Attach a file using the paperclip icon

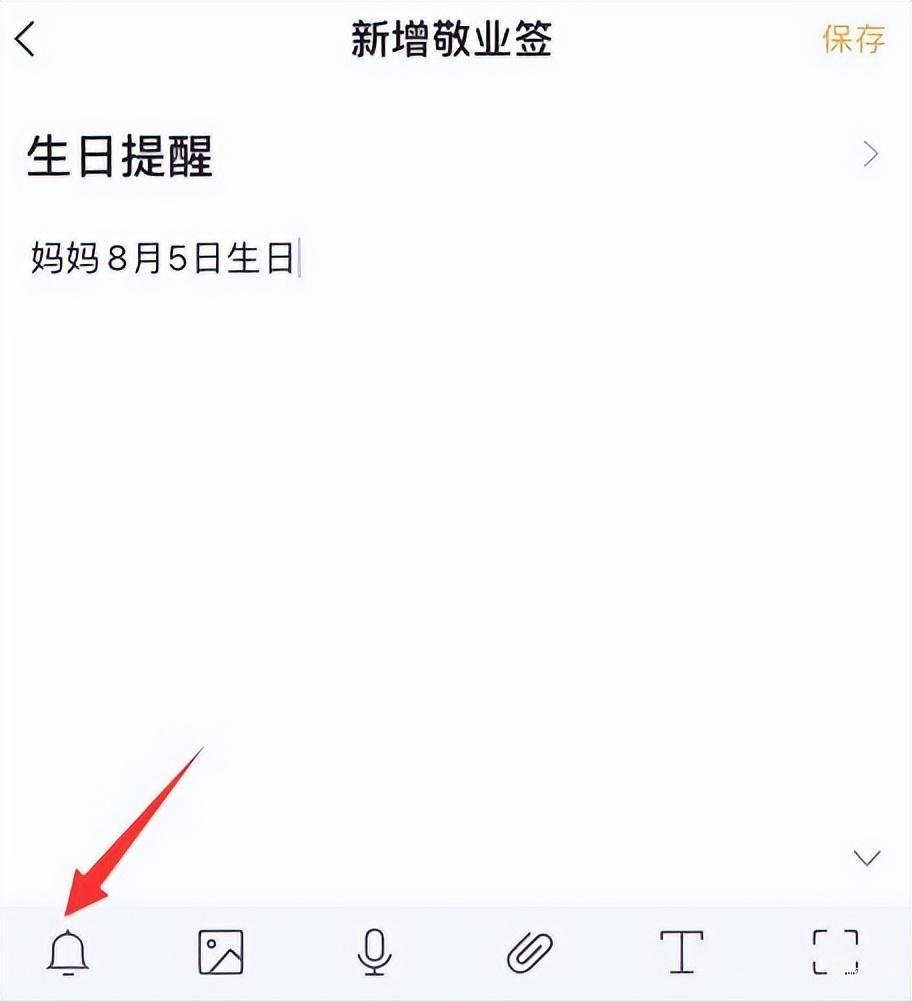click(529, 952)
